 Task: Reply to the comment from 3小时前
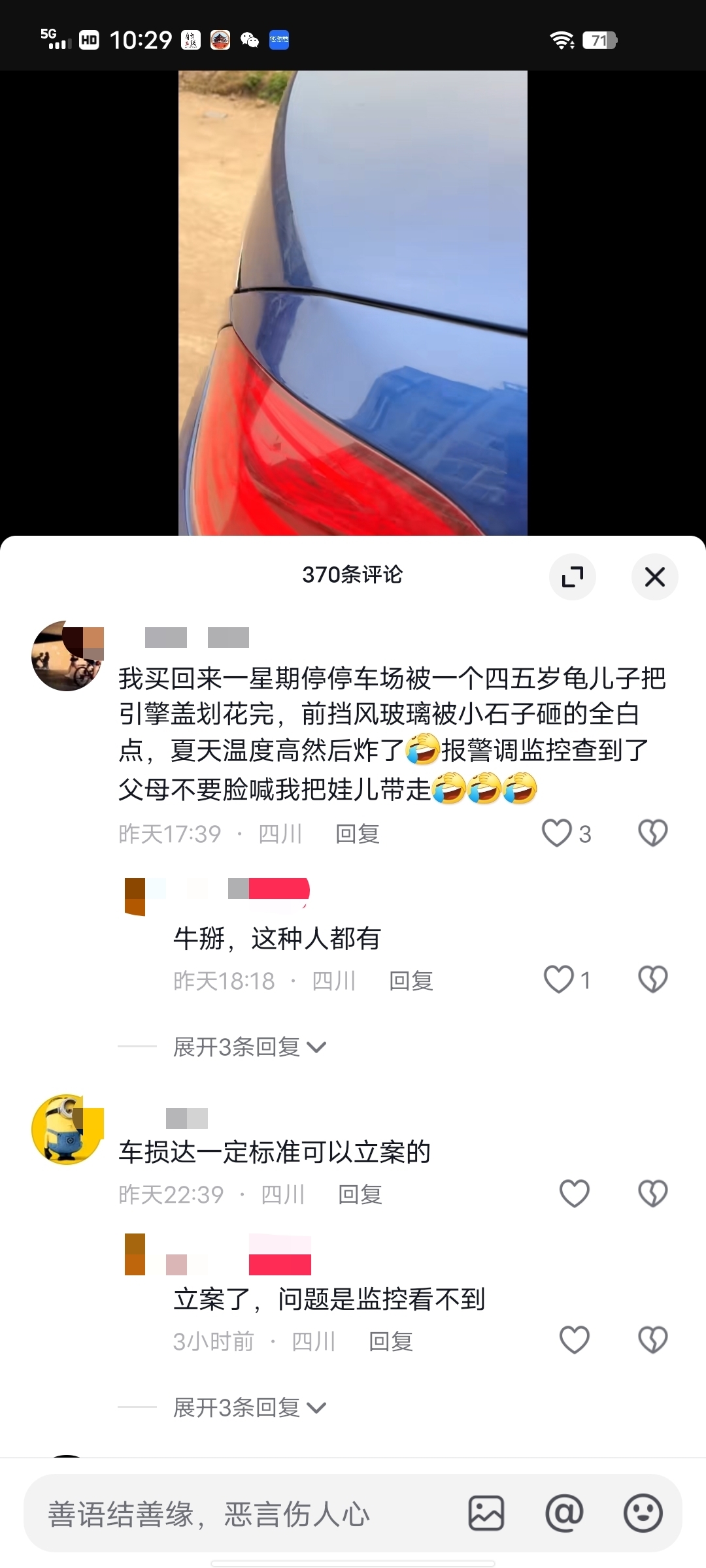click(390, 1342)
